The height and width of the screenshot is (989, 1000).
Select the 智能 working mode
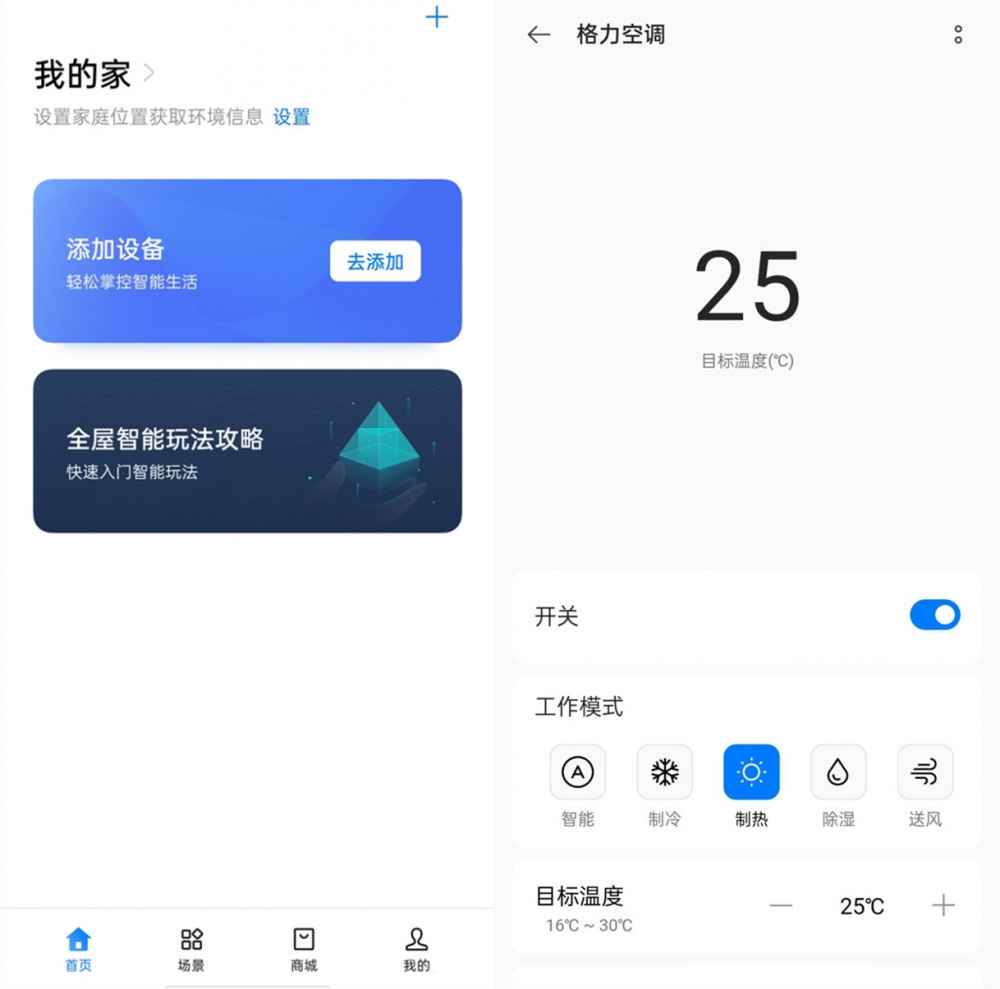(x=578, y=773)
